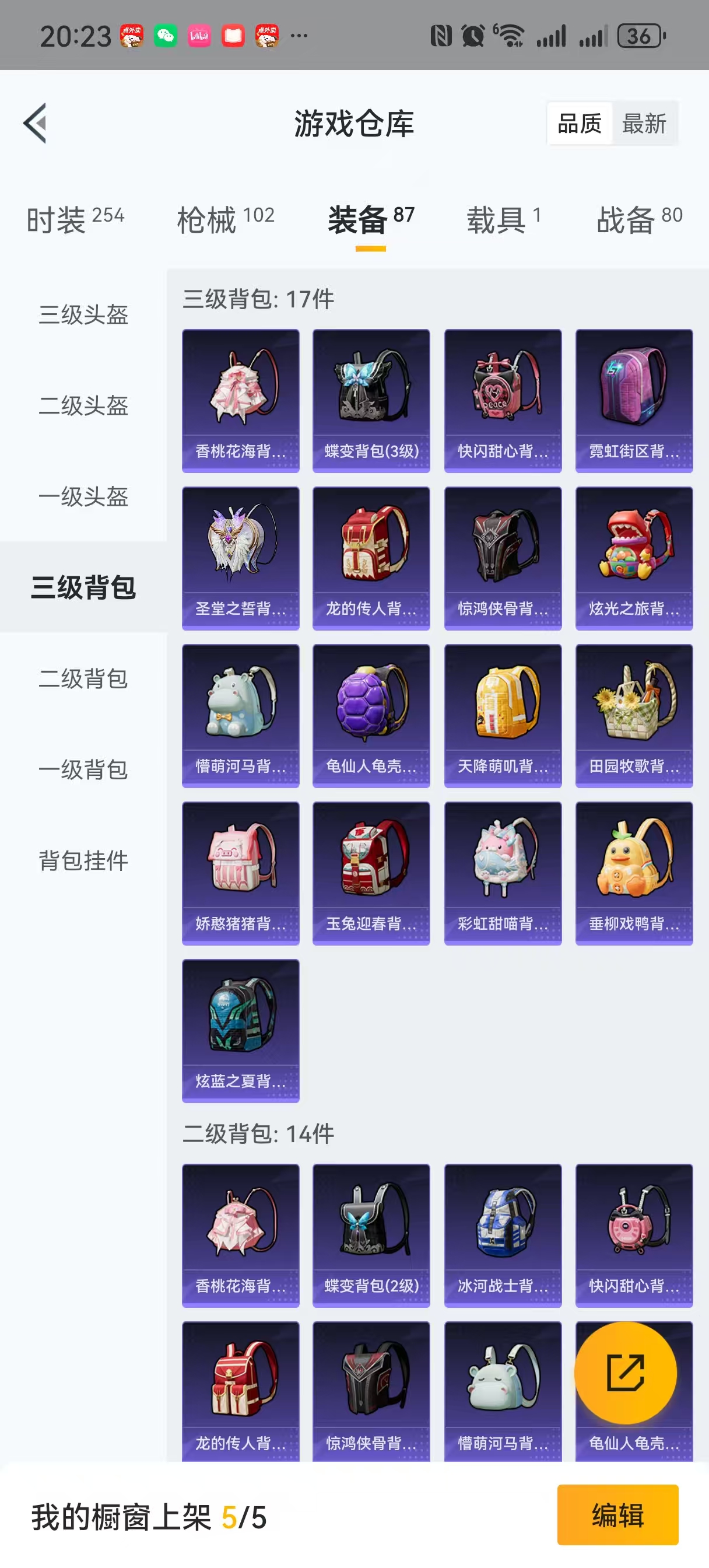Go back using the top-left arrow
This screenshot has height=1568, width=709.
coord(36,123)
